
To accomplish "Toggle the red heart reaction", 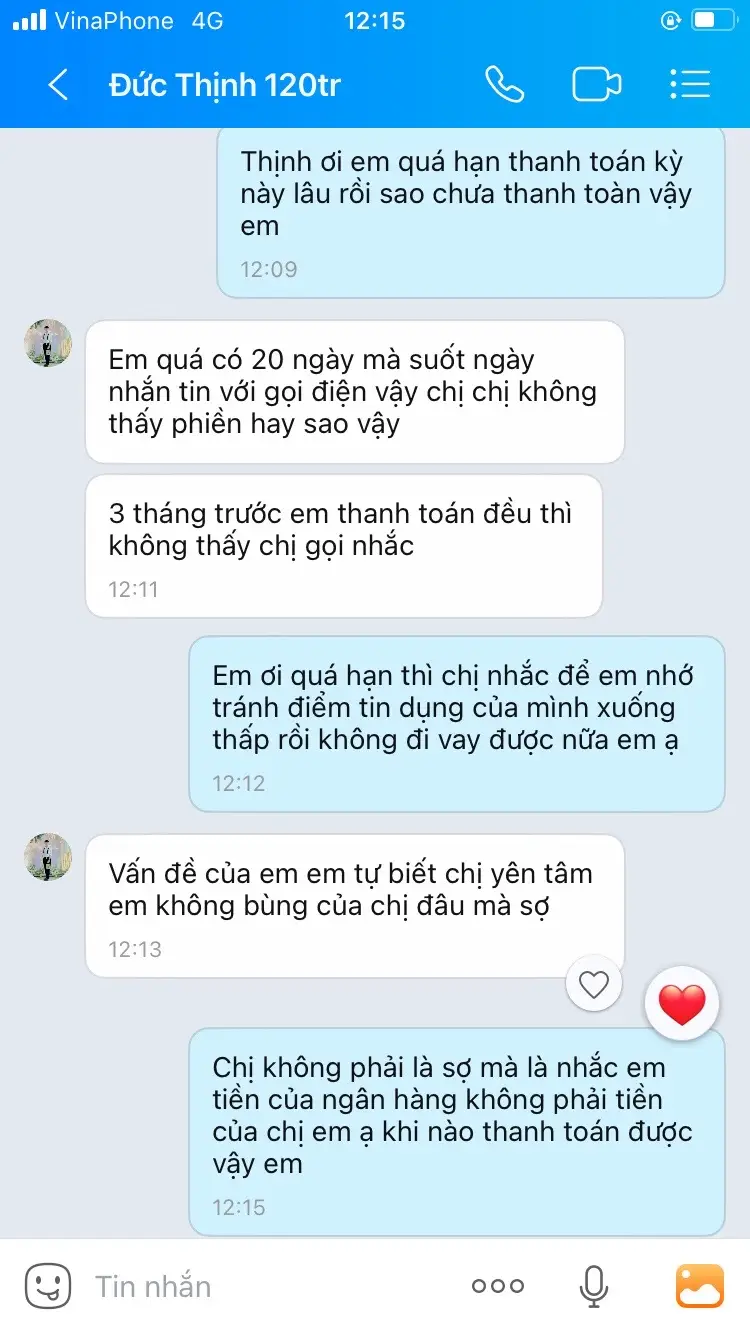I will 682,1003.
